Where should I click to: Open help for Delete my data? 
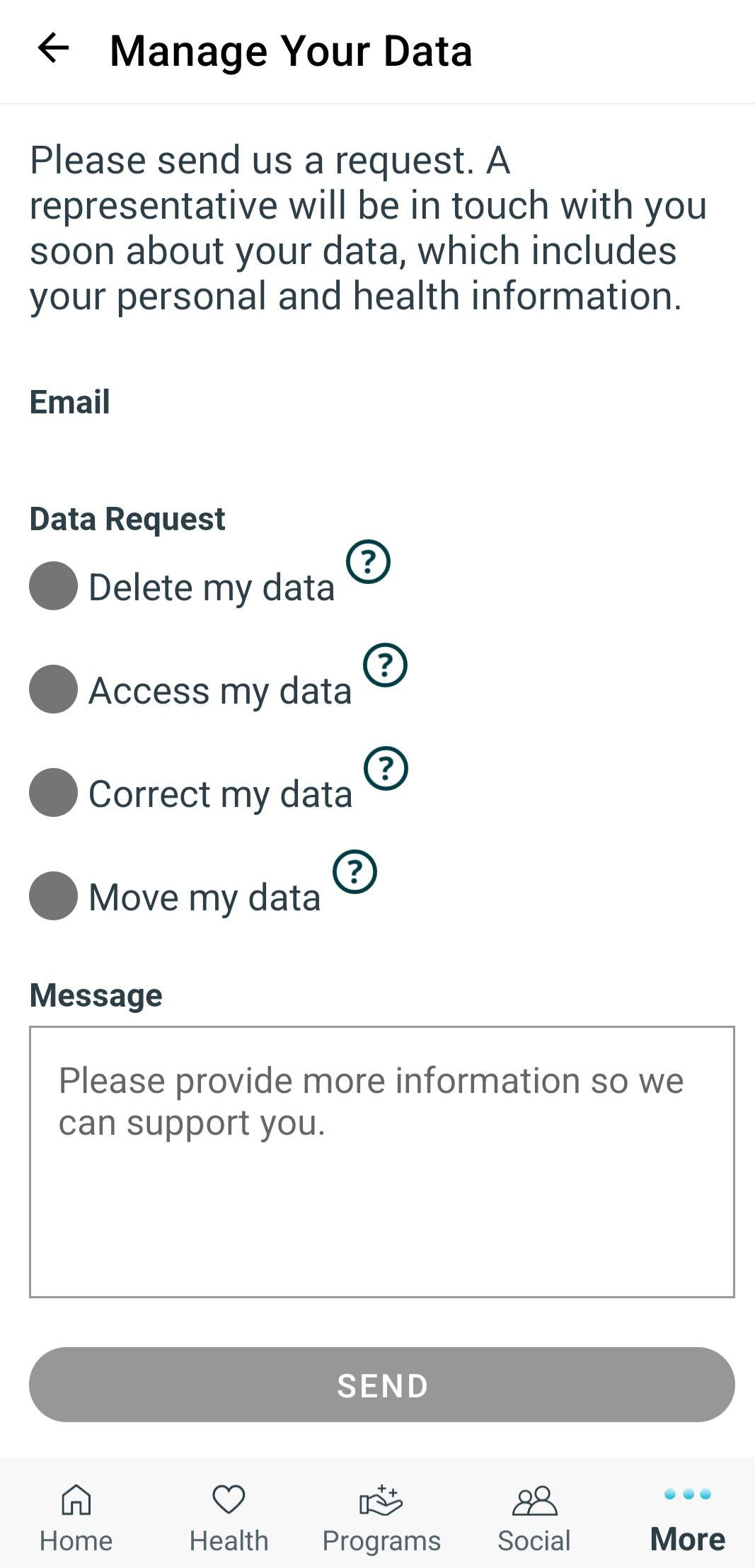coord(369,561)
